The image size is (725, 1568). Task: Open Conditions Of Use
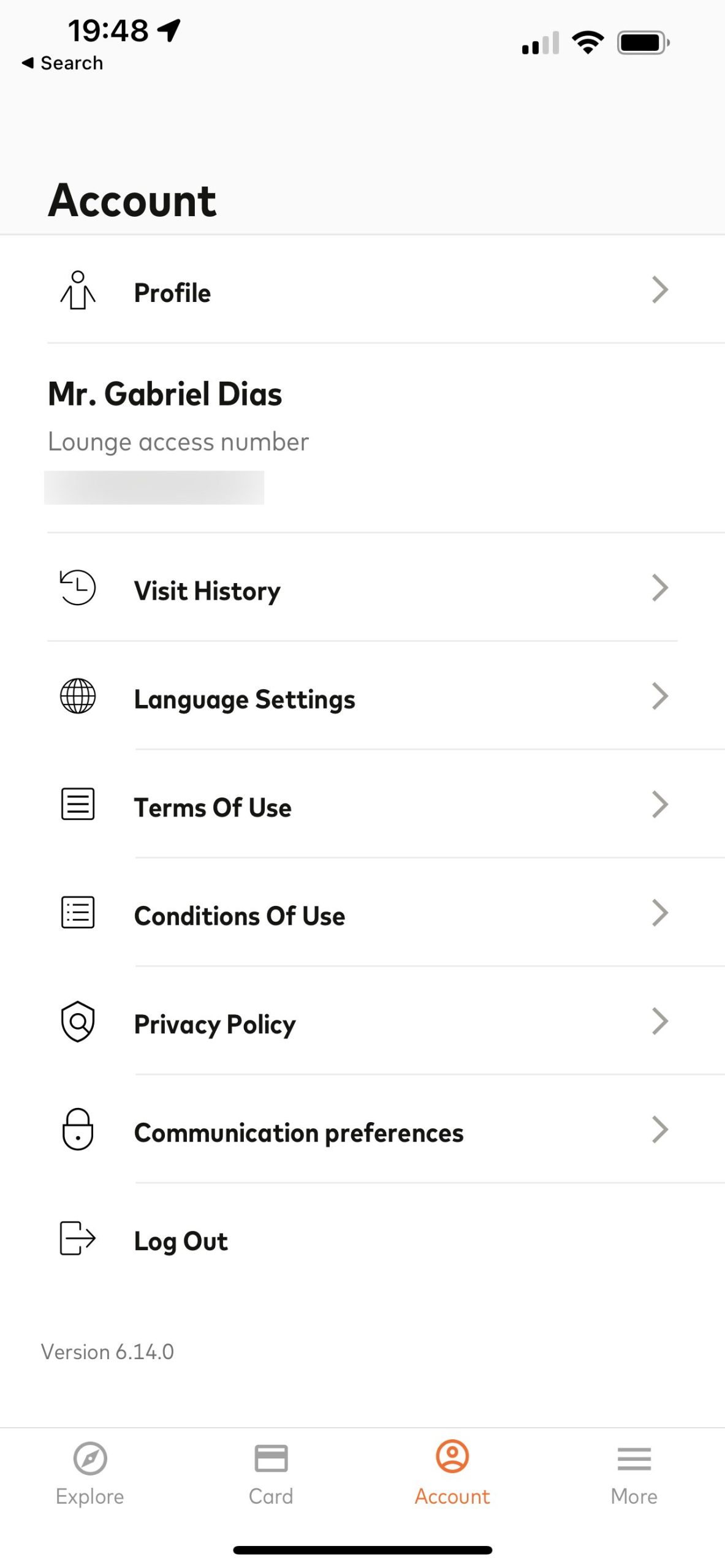(x=362, y=914)
